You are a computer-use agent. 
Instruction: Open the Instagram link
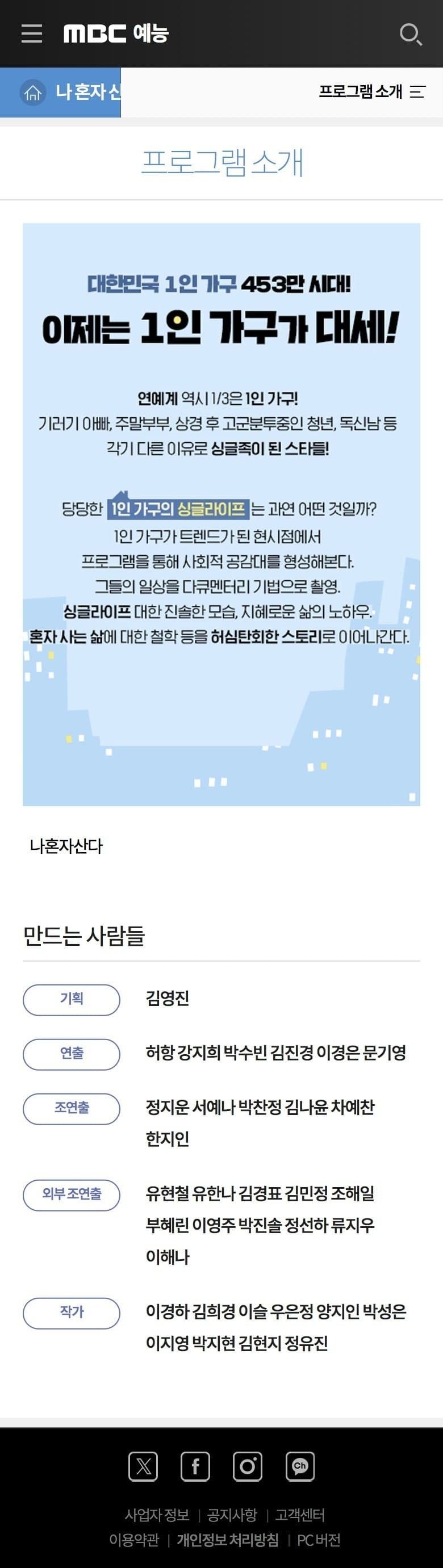[x=248, y=1466]
